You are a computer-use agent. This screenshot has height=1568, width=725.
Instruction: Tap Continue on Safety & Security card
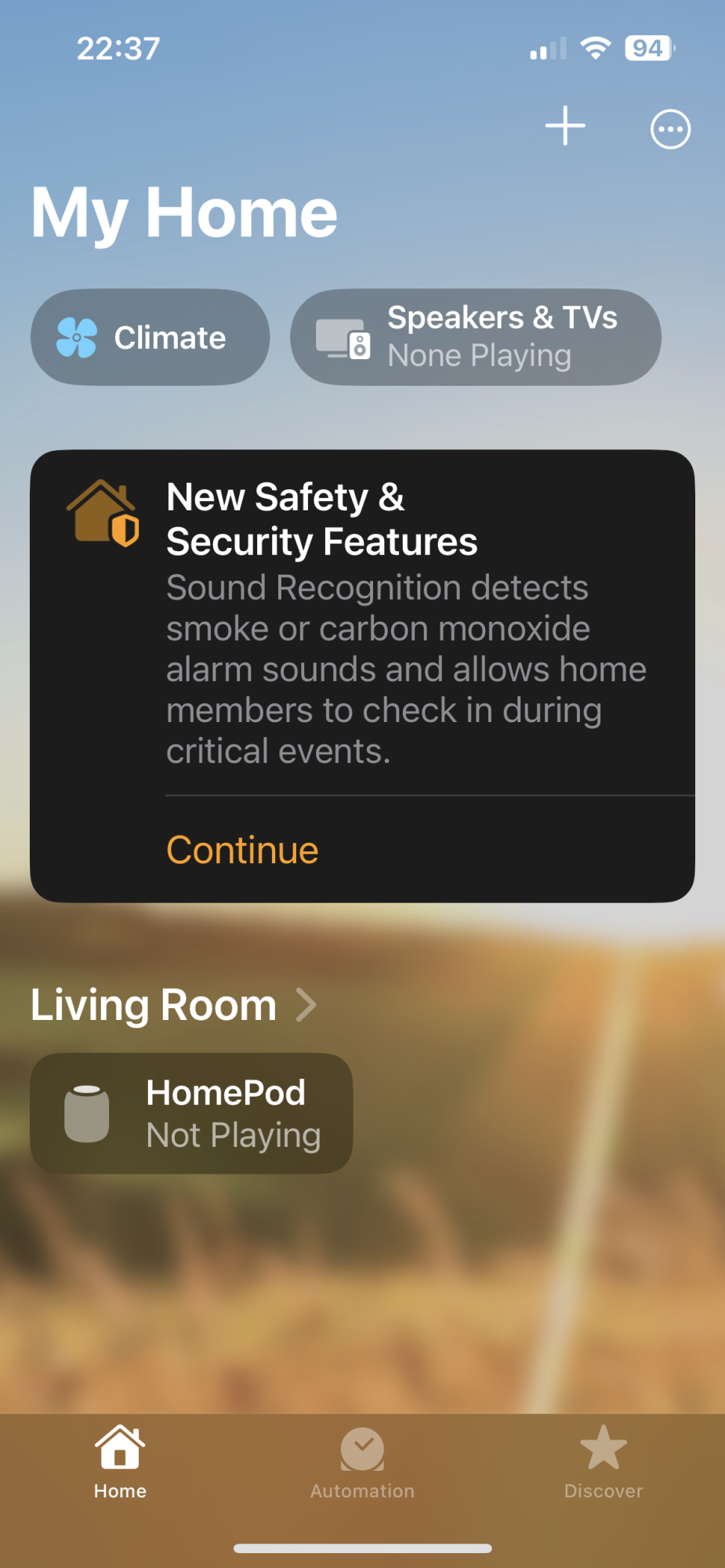(242, 850)
